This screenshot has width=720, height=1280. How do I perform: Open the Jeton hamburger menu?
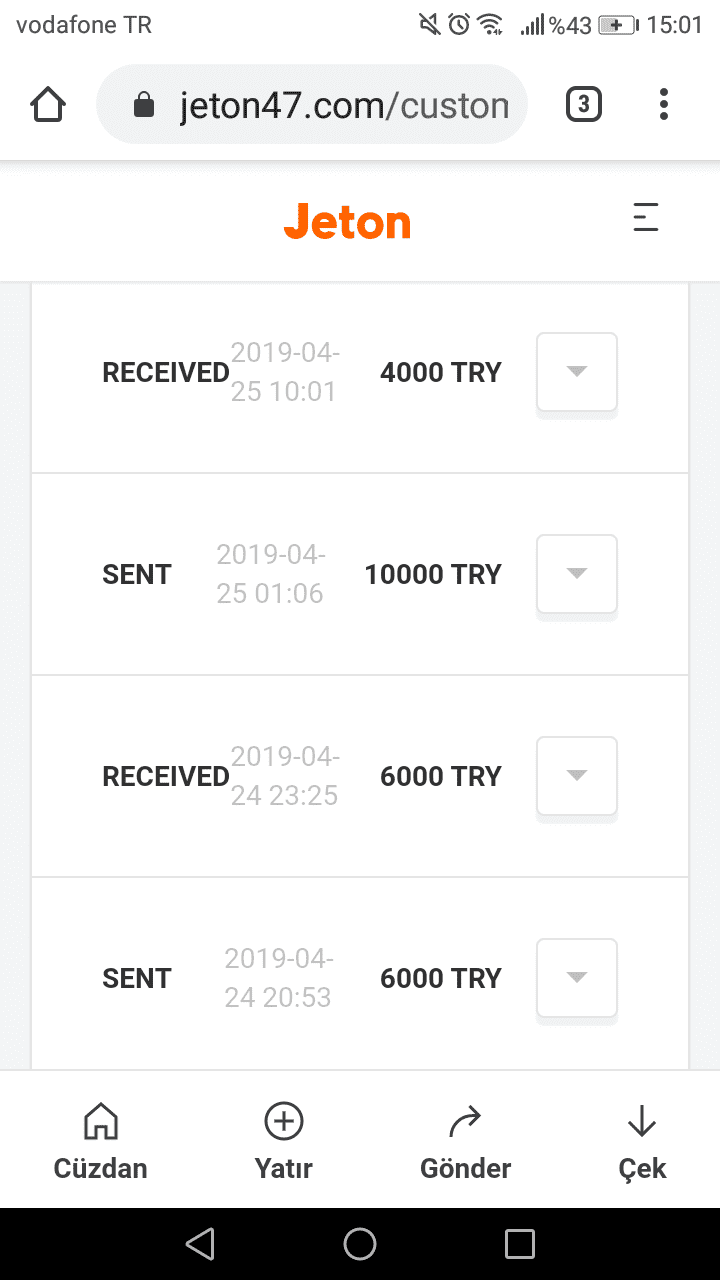pyautogui.click(x=646, y=217)
